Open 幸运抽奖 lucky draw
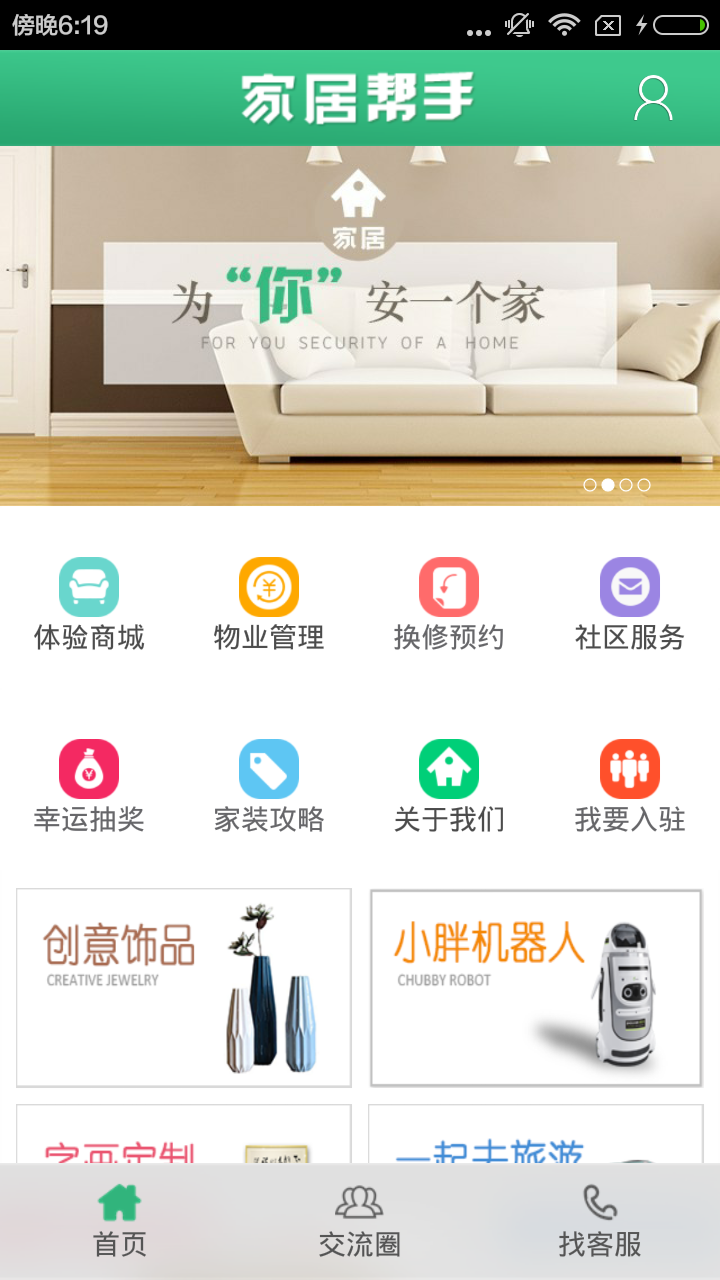This screenshot has height=1280, width=720. click(x=89, y=787)
